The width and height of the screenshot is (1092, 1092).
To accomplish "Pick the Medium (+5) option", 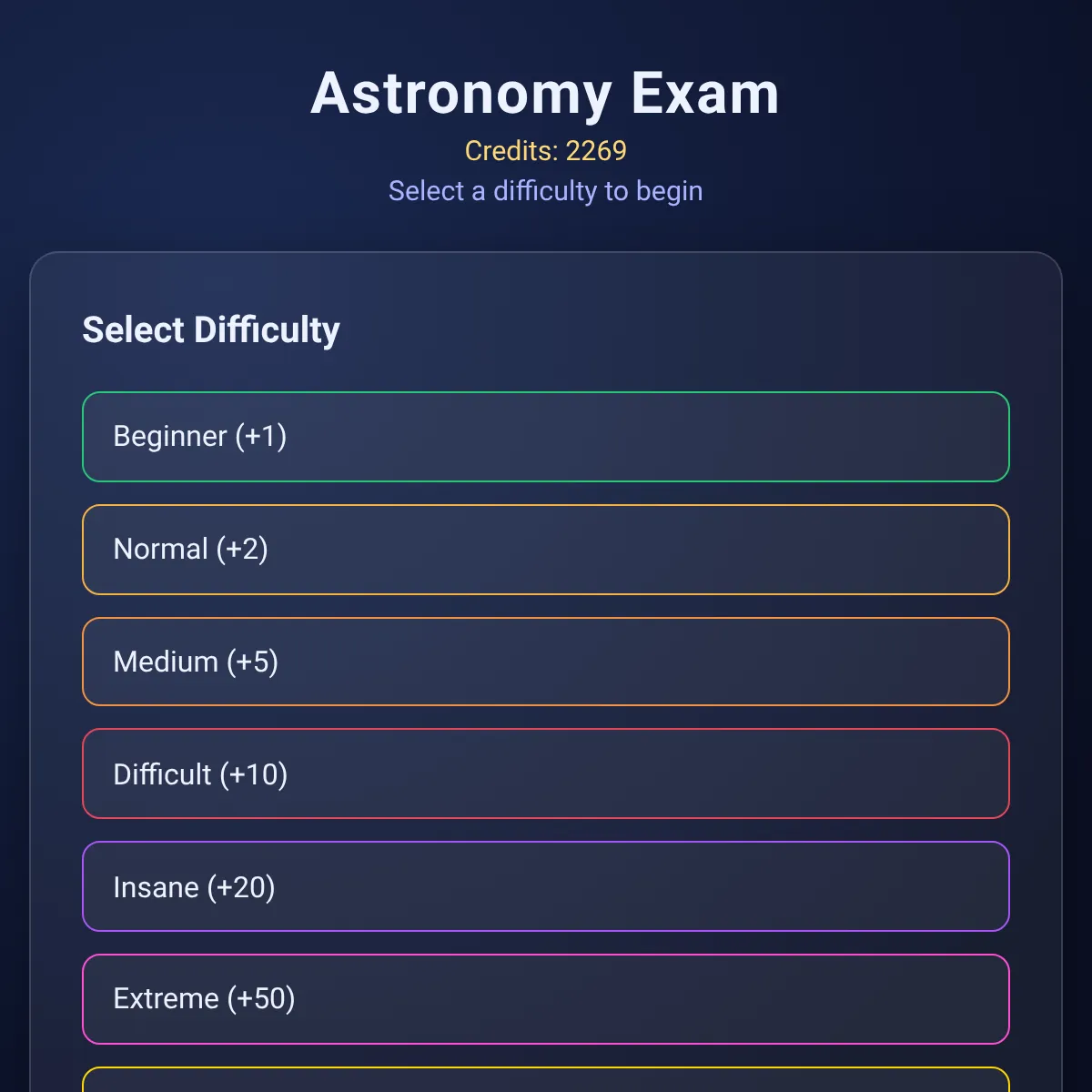I will [x=546, y=662].
